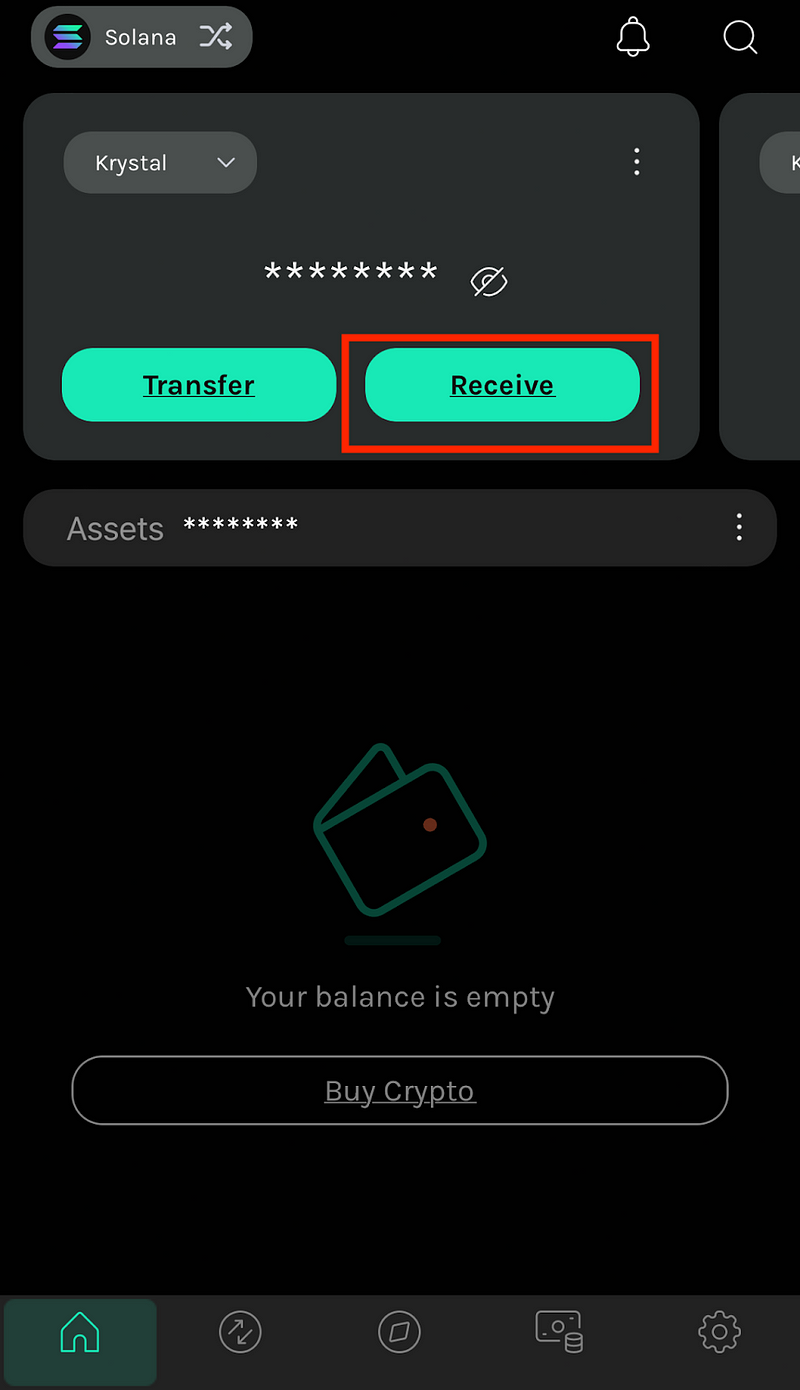This screenshot has height=1390, width=800.
Task: Open the Solana network switcher
Action: [x=141, y=38]
